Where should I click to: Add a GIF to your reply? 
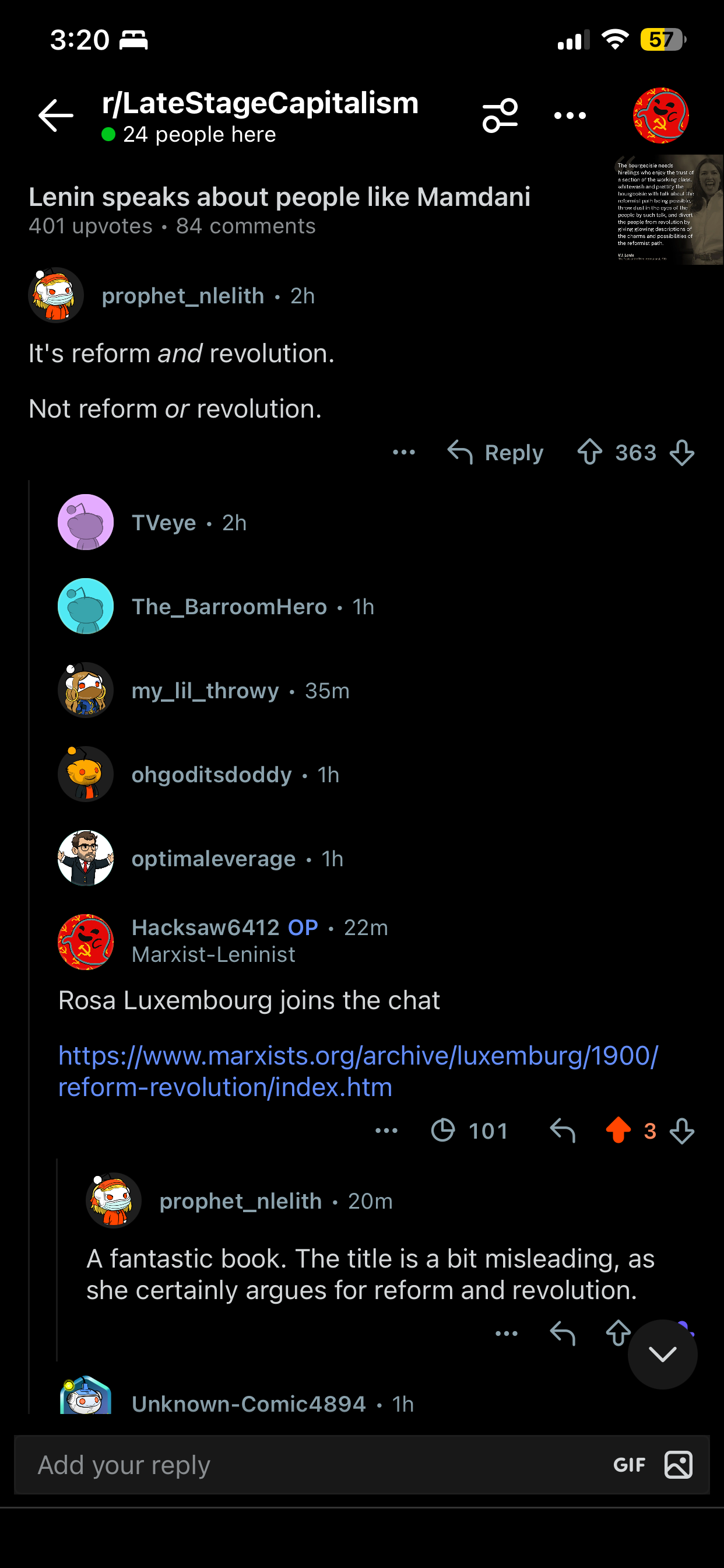tap(628, 1465)
